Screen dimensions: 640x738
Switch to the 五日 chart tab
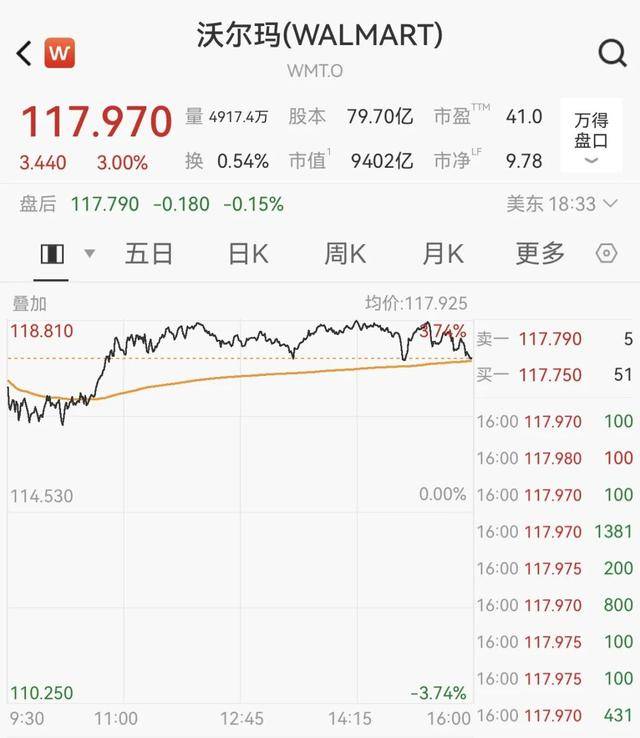(149, 254)
